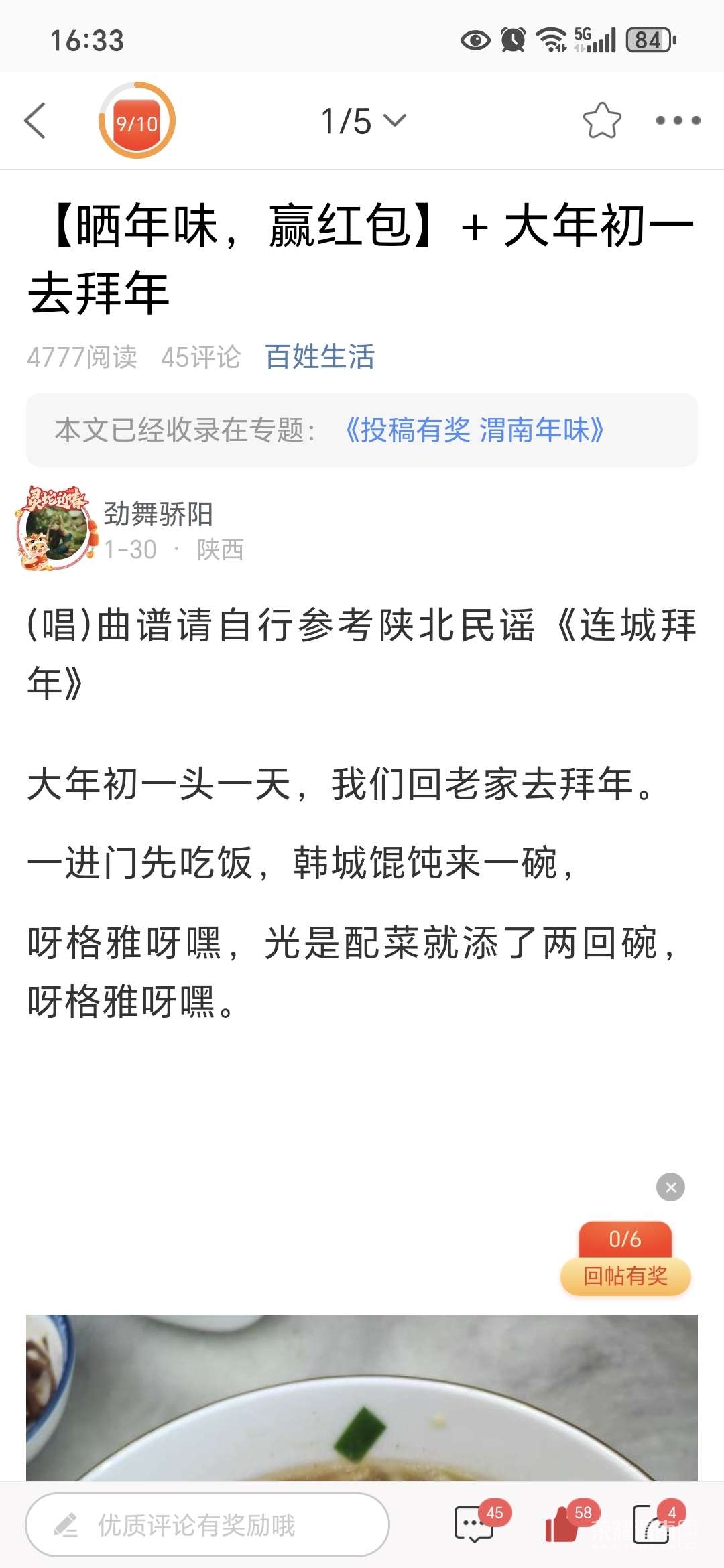
Task: Open the 9/10 progress badge
Action: click(137, 121)
